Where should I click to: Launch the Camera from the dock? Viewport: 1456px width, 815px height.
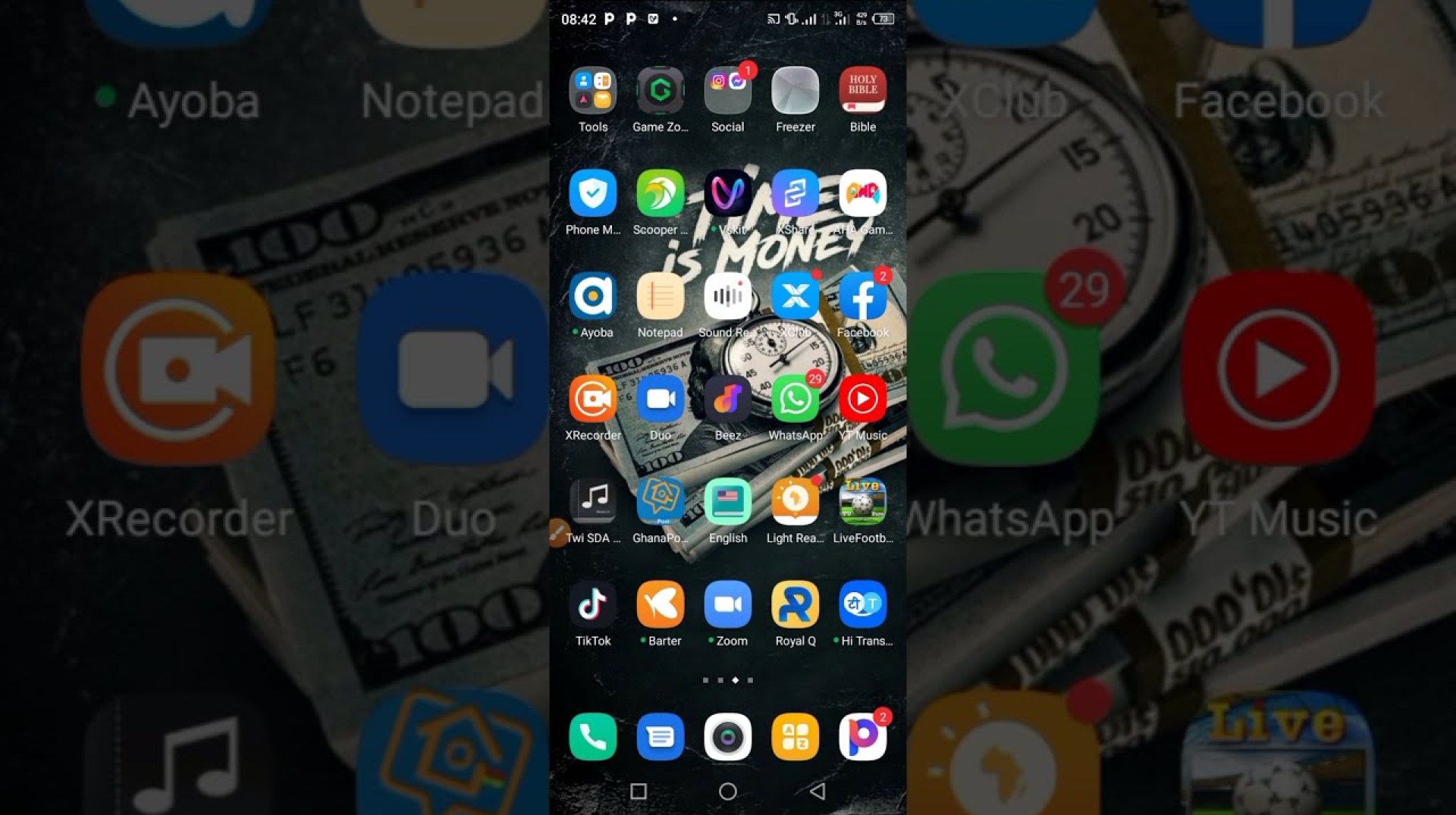tap(727, 736)
